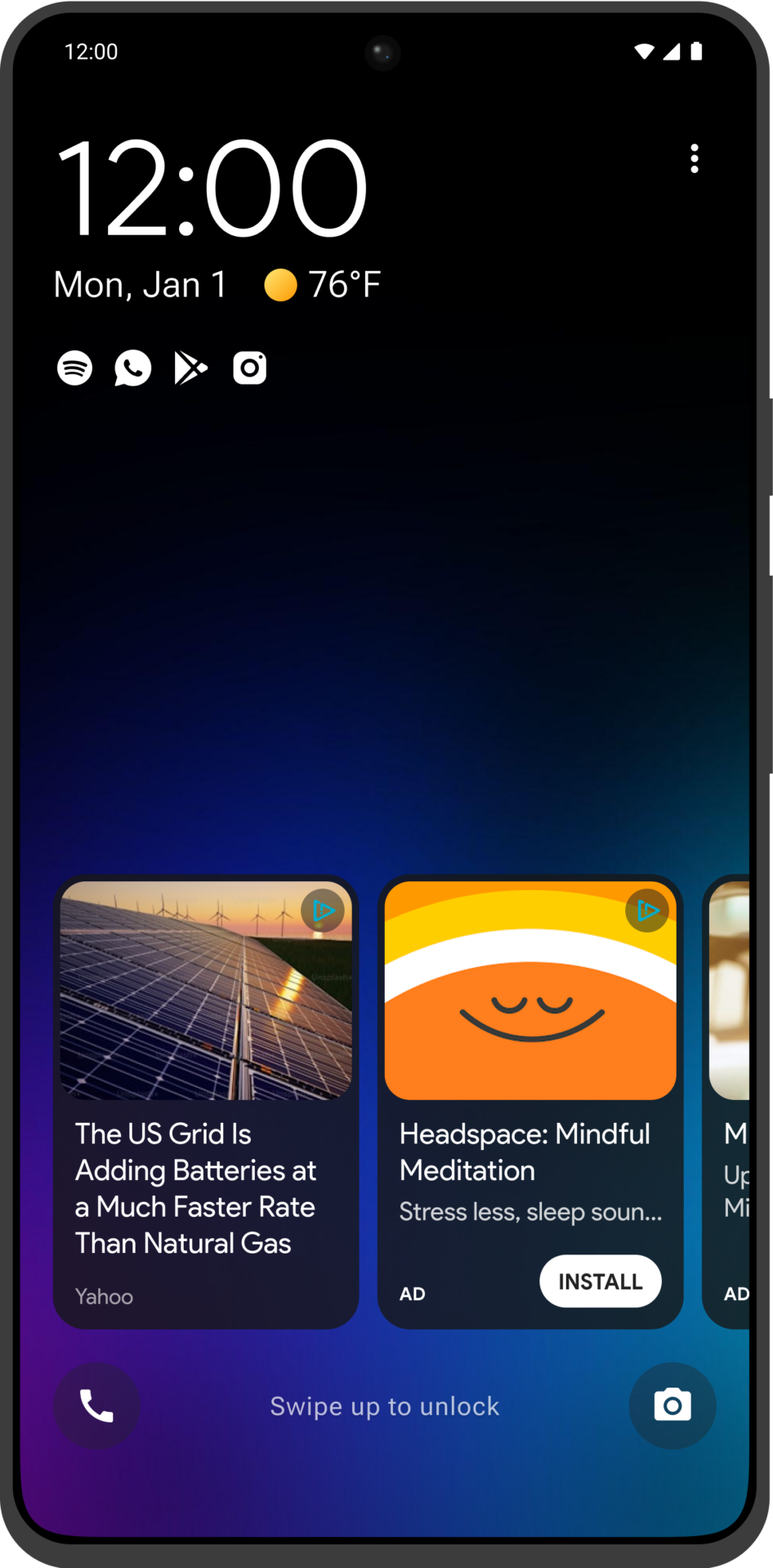
Task: Tap the ad info icon on solar panel image
Action: click(323, 911)
